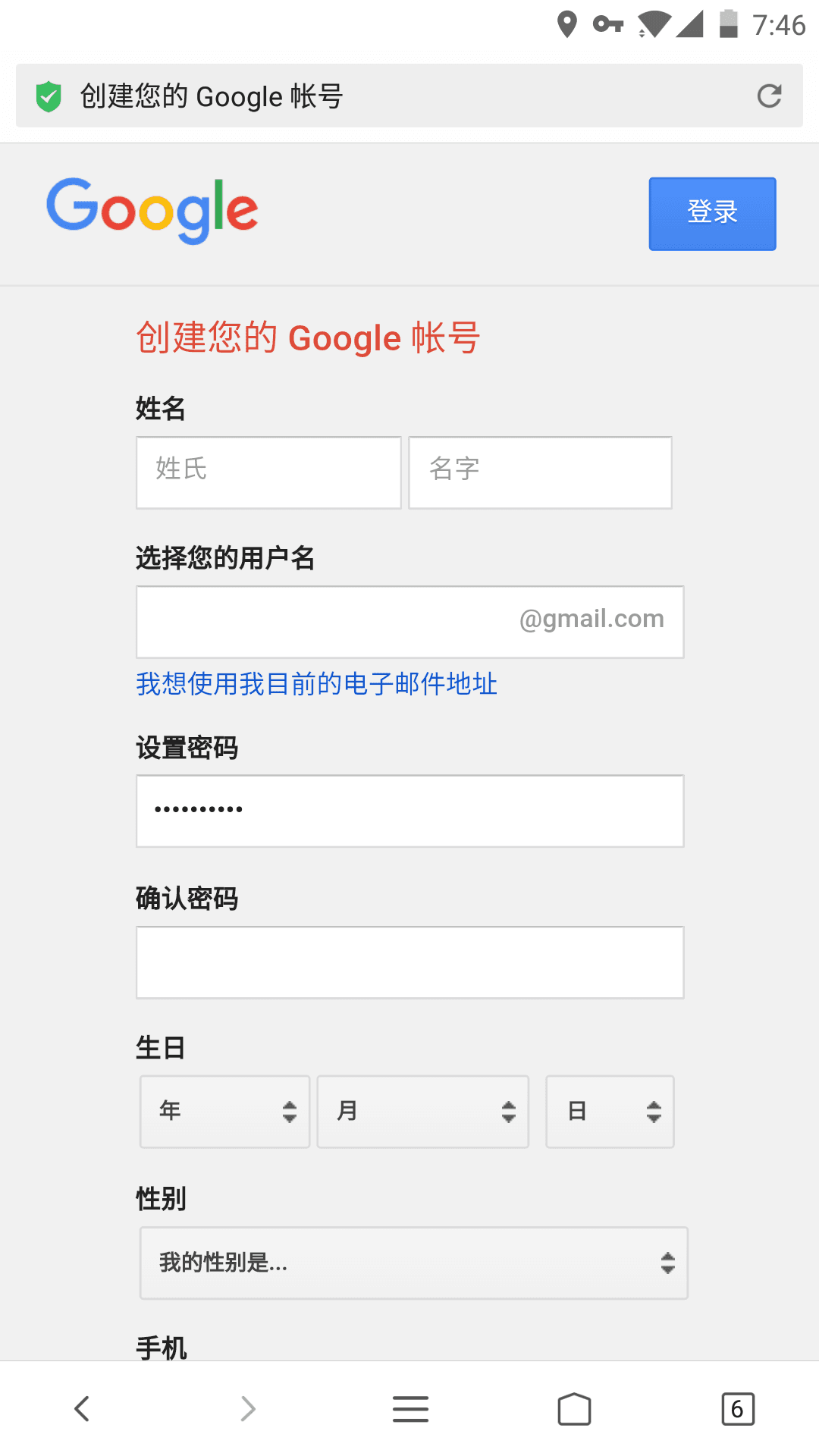The image size is (819, 1456).
Task: Open the browser hamburger menu
Action: [410, 1409]
